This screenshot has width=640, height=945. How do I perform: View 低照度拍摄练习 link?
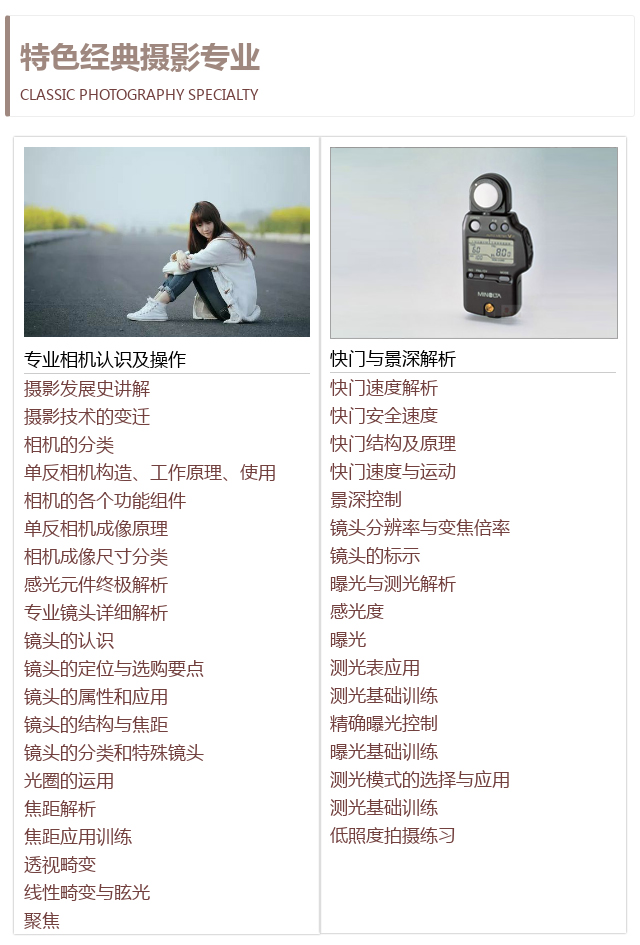(x=393, y=836)
